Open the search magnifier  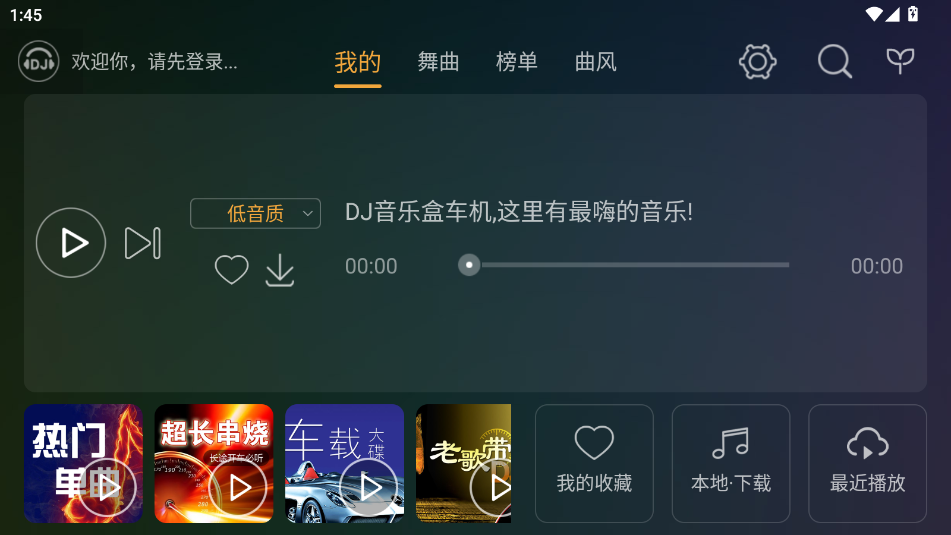(x=834, y=62)
